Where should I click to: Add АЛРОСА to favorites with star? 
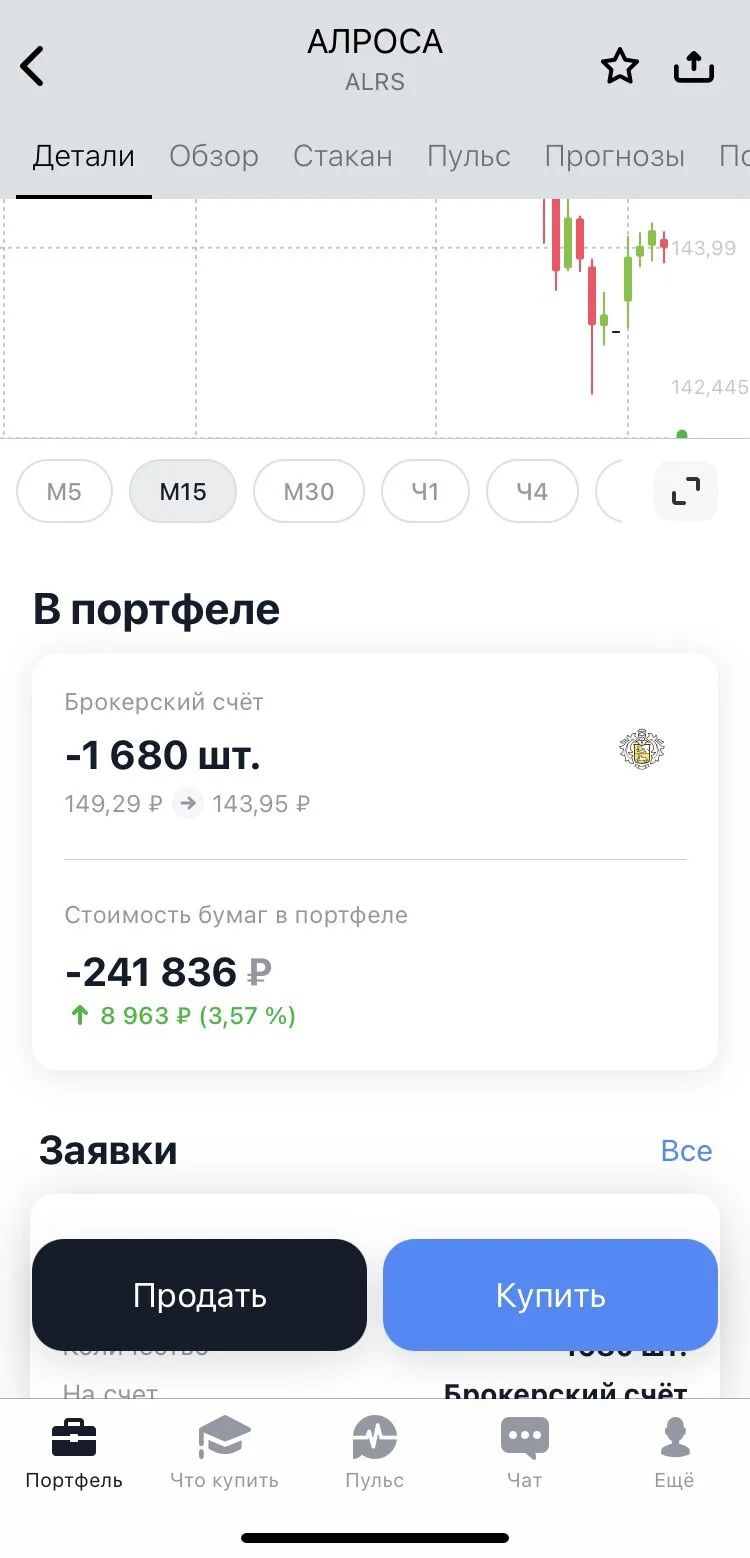coord(619,67)
